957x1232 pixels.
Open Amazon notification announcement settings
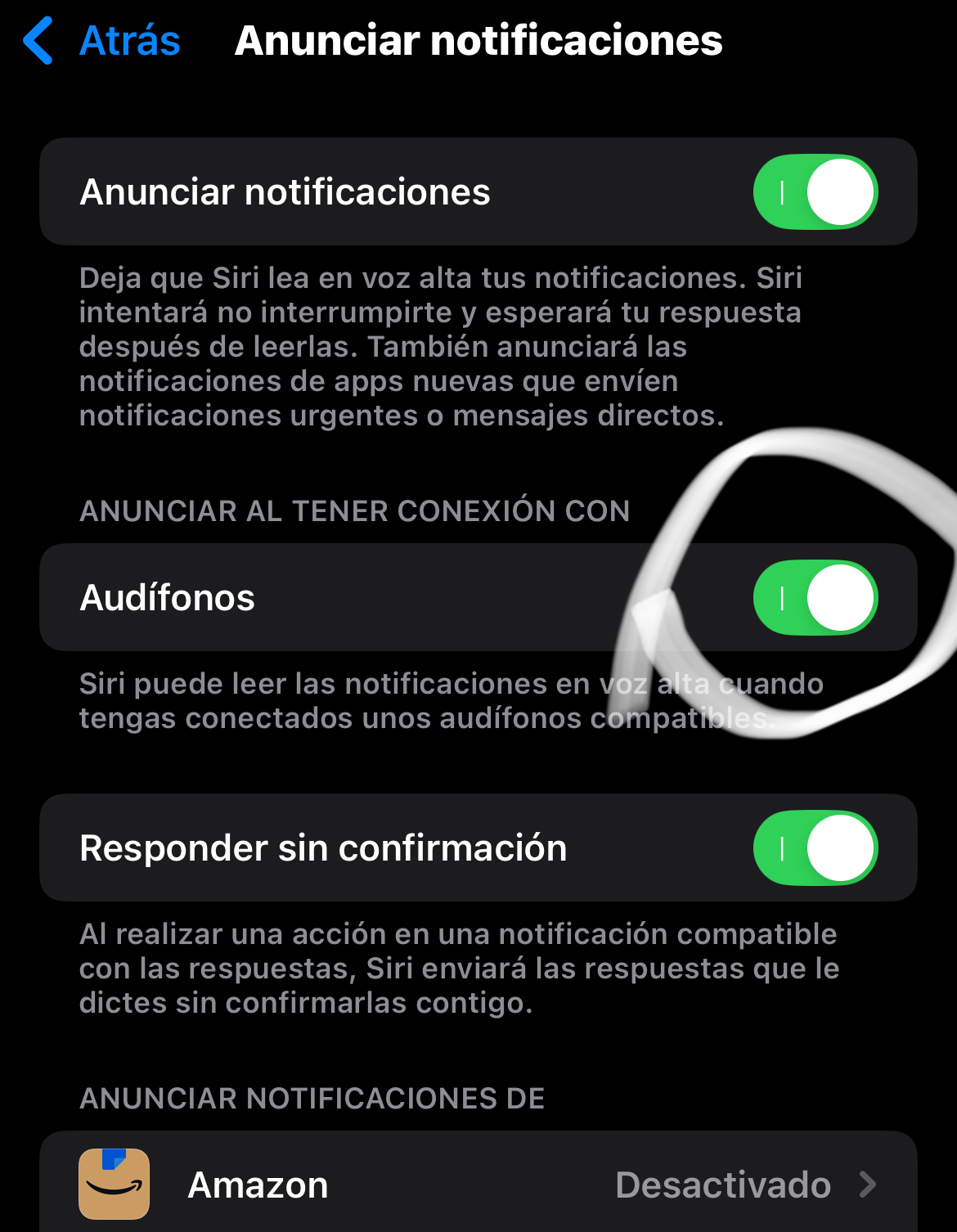point(478,1185)
